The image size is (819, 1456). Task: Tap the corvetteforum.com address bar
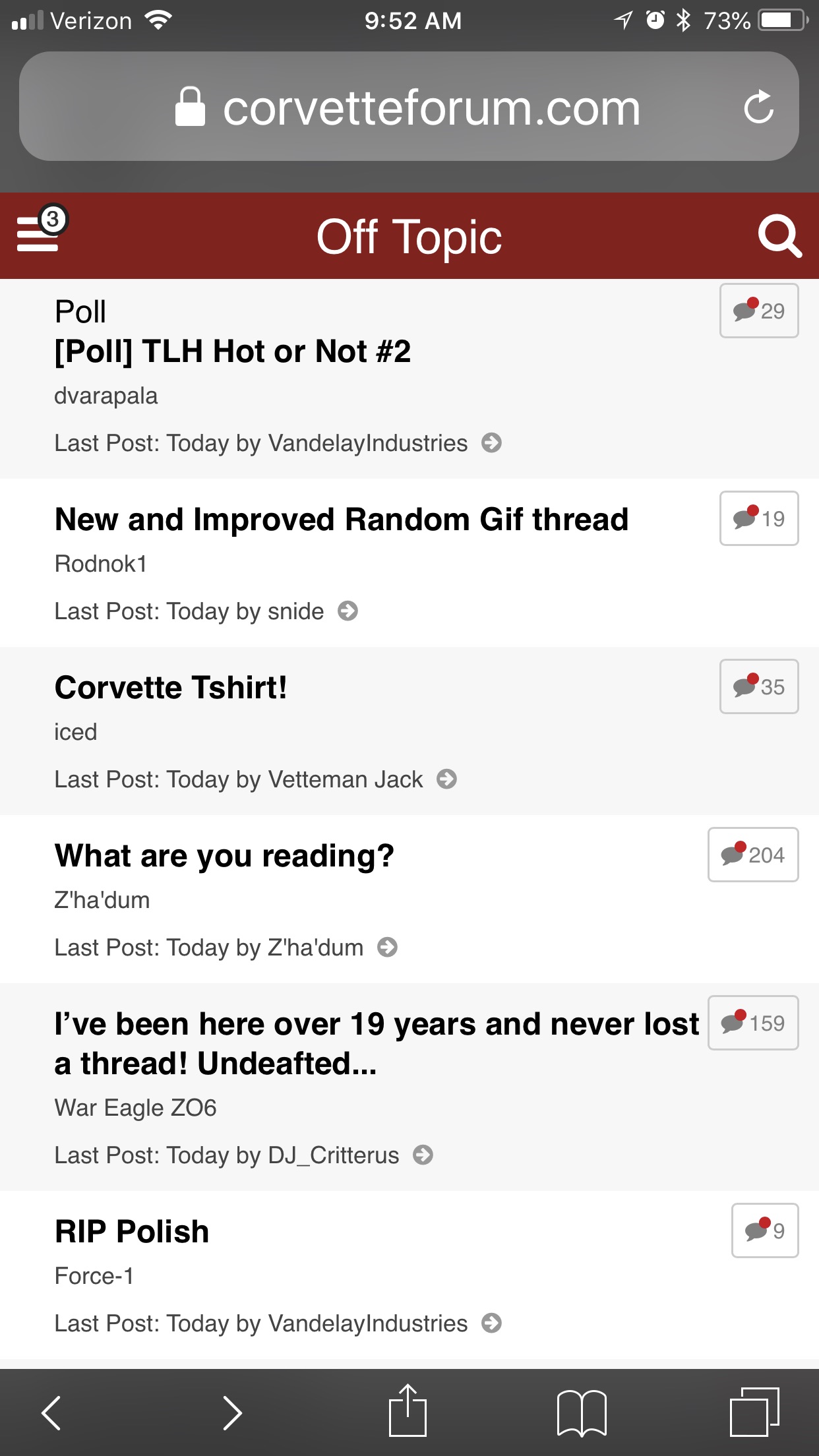[409, 107]
